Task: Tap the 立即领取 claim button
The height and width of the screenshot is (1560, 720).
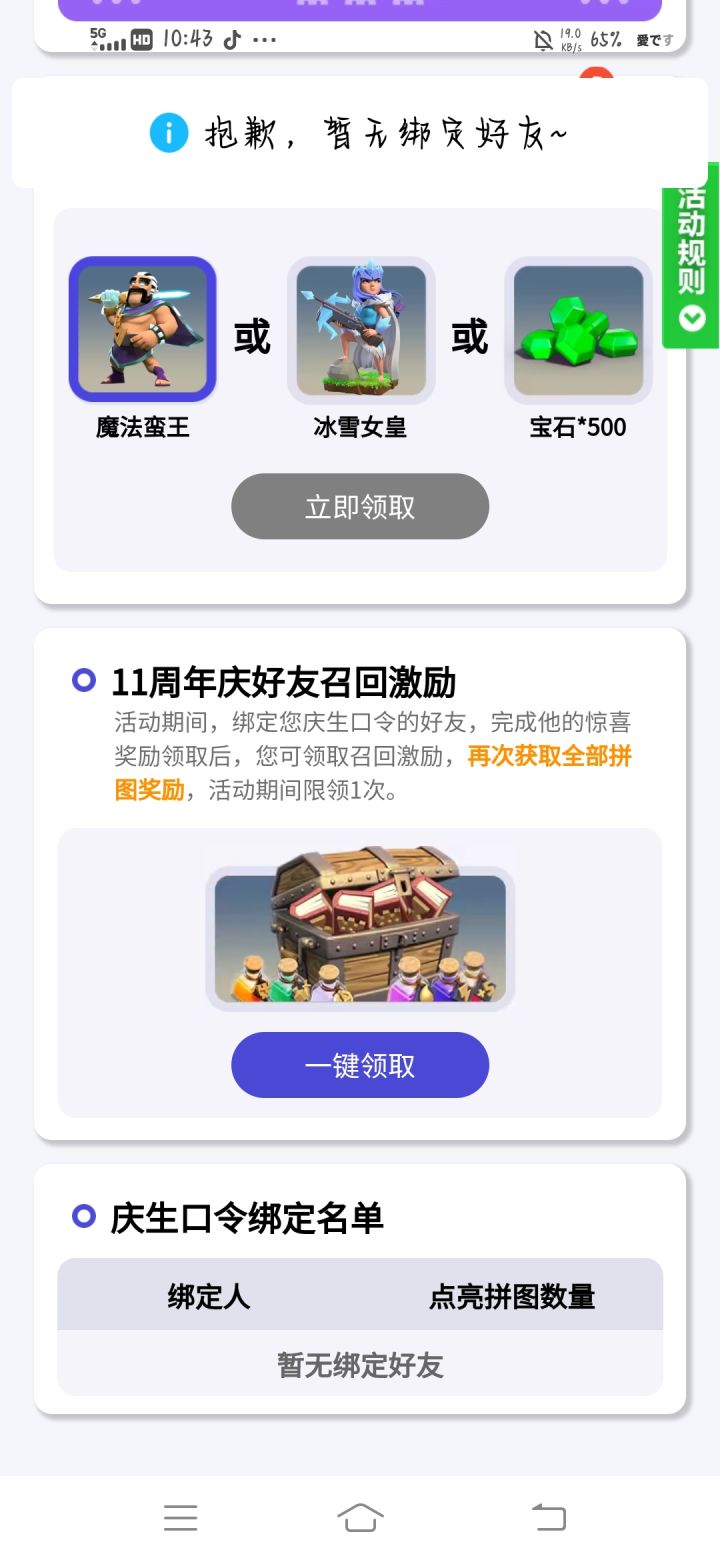Action: point(360,507)
